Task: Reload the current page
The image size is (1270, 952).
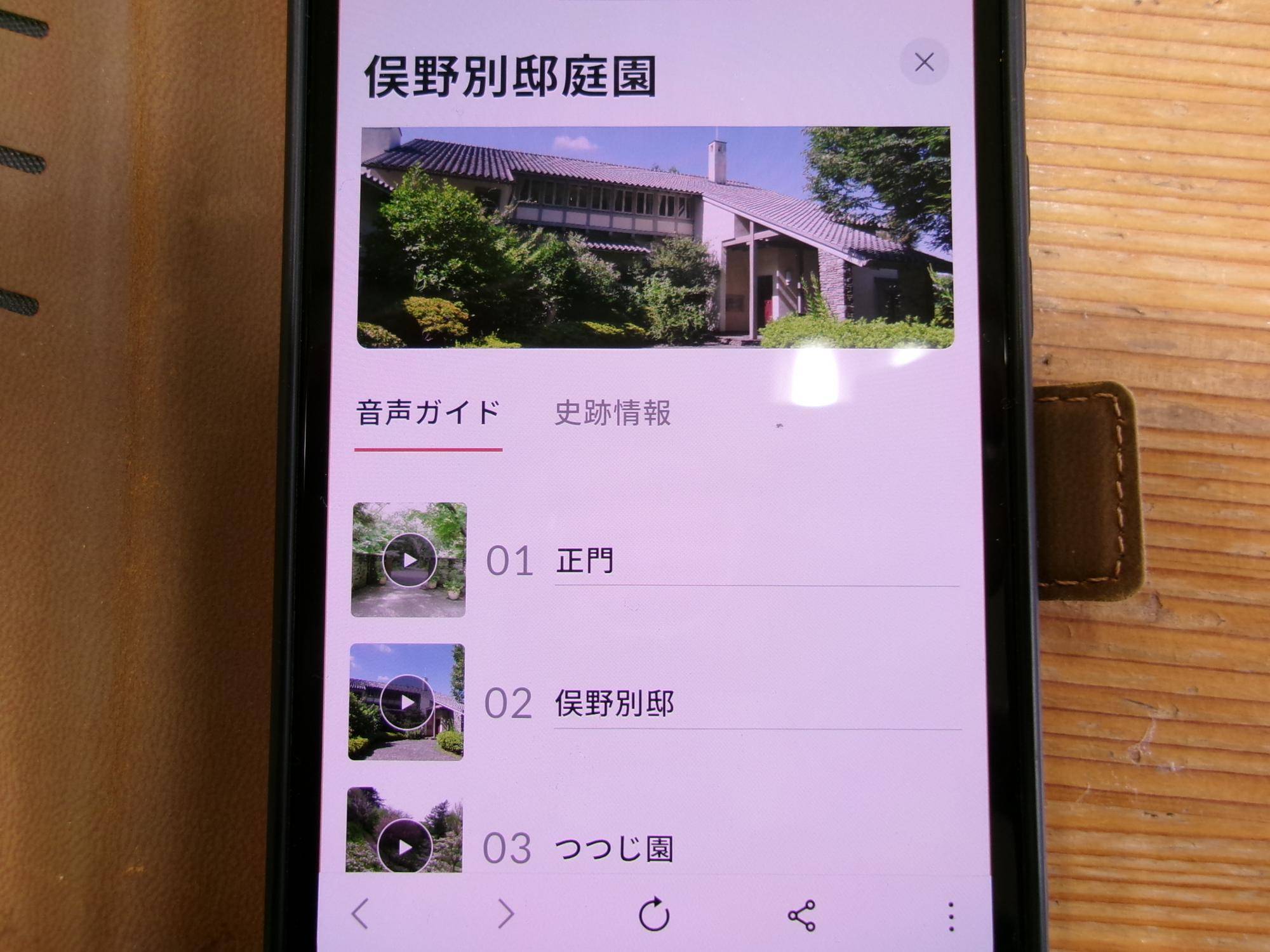Action: [x=654, y=915]
